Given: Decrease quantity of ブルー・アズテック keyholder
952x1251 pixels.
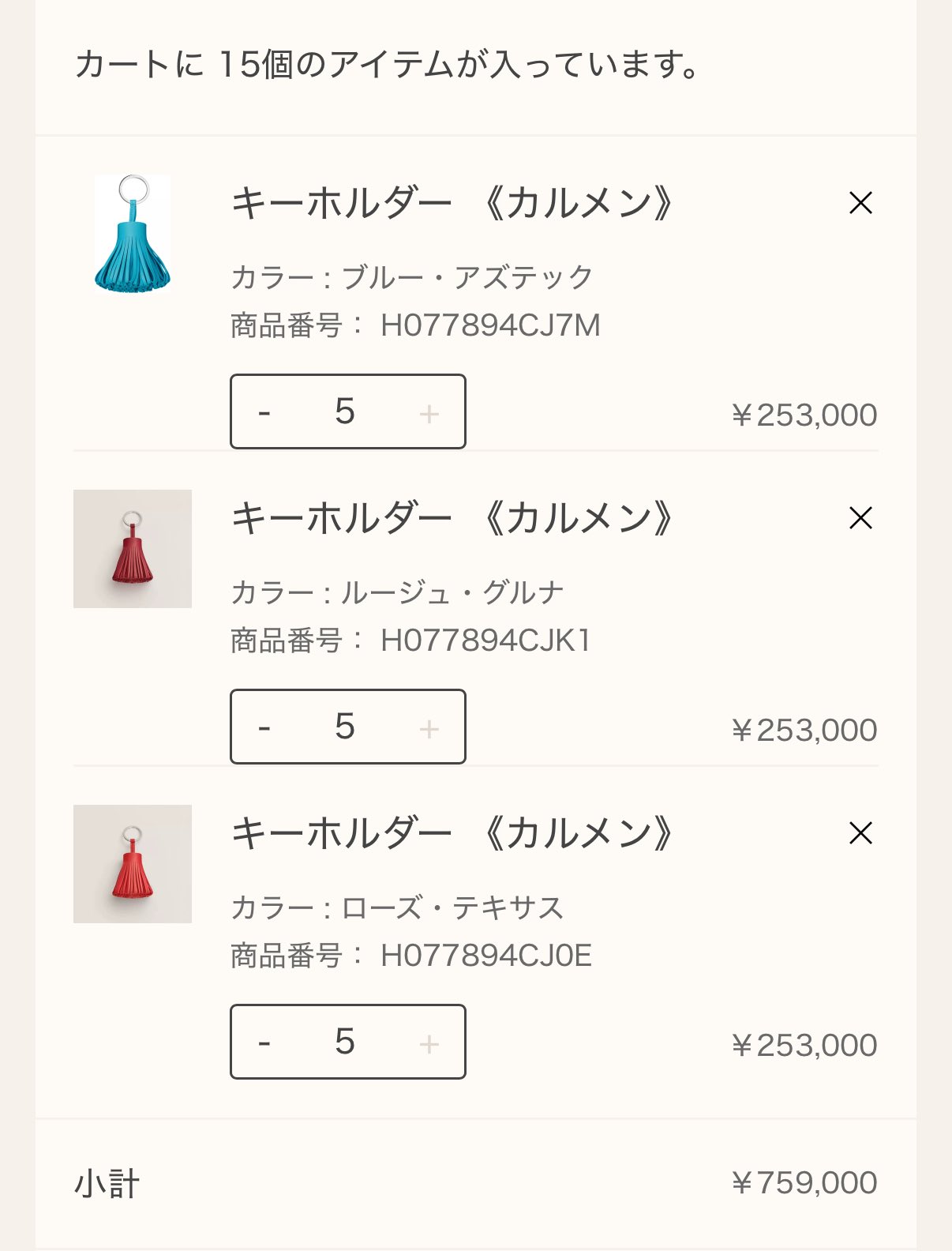Looking at the screenshot, I should point(264,412).
